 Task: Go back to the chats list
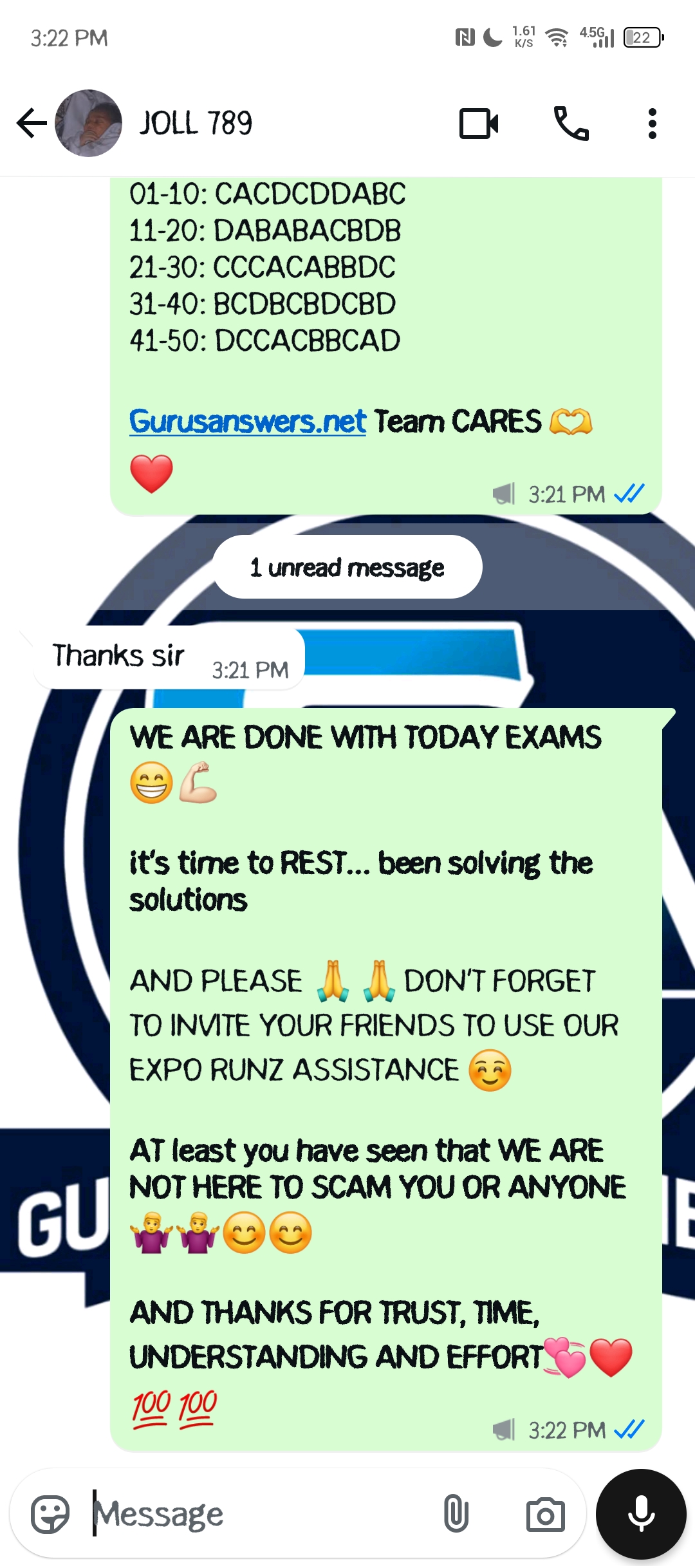tap(32, 123)
